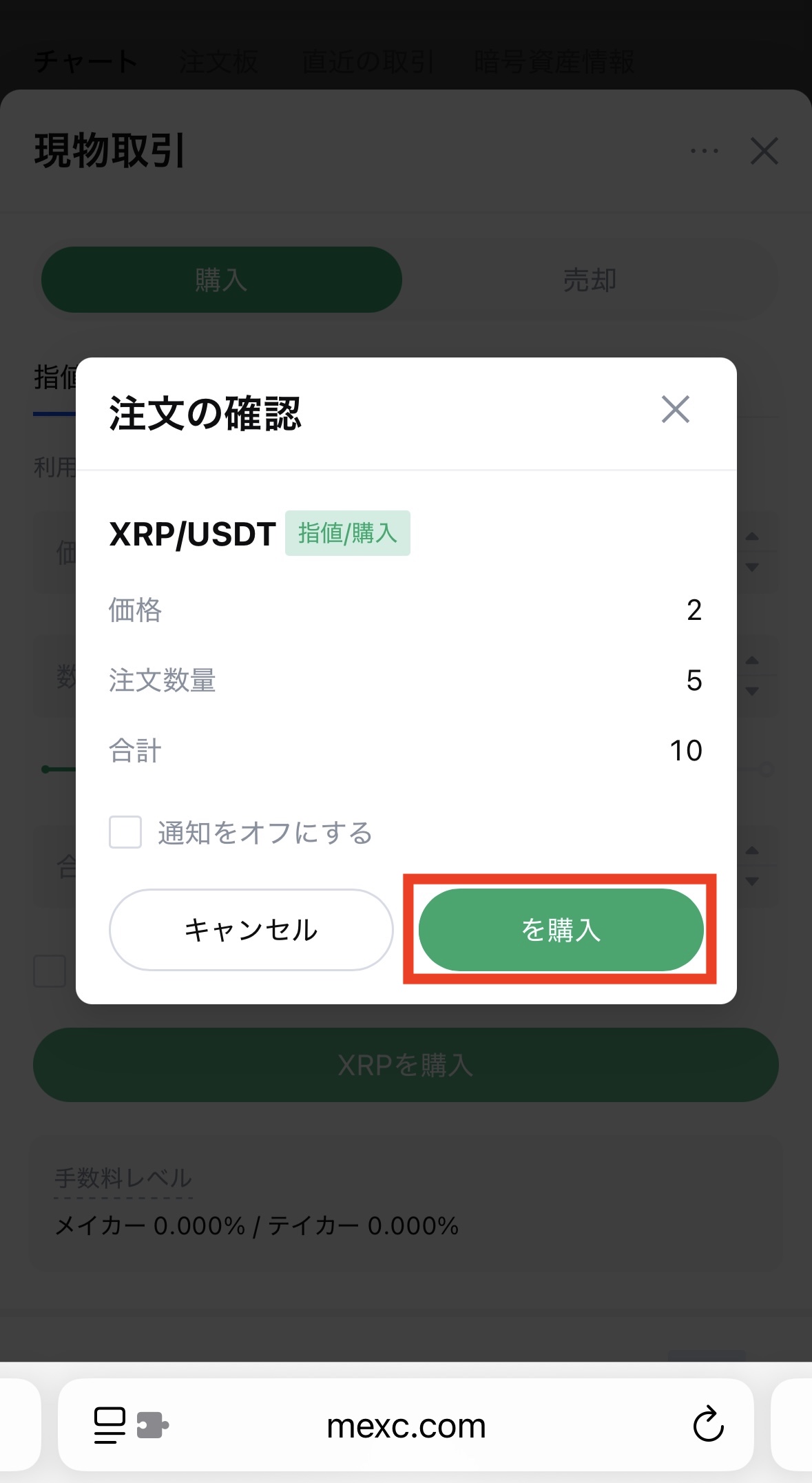
Task: Confirm the order with を購入 button
Action: [561, 930]
